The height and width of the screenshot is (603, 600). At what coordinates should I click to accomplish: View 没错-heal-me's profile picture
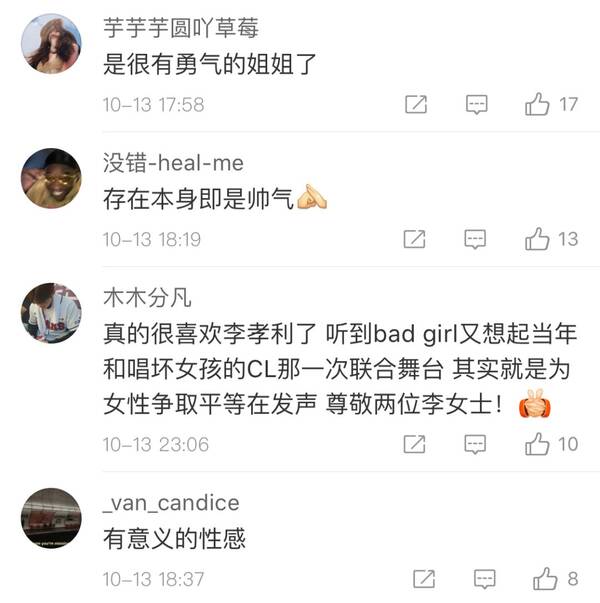(51, 178)
